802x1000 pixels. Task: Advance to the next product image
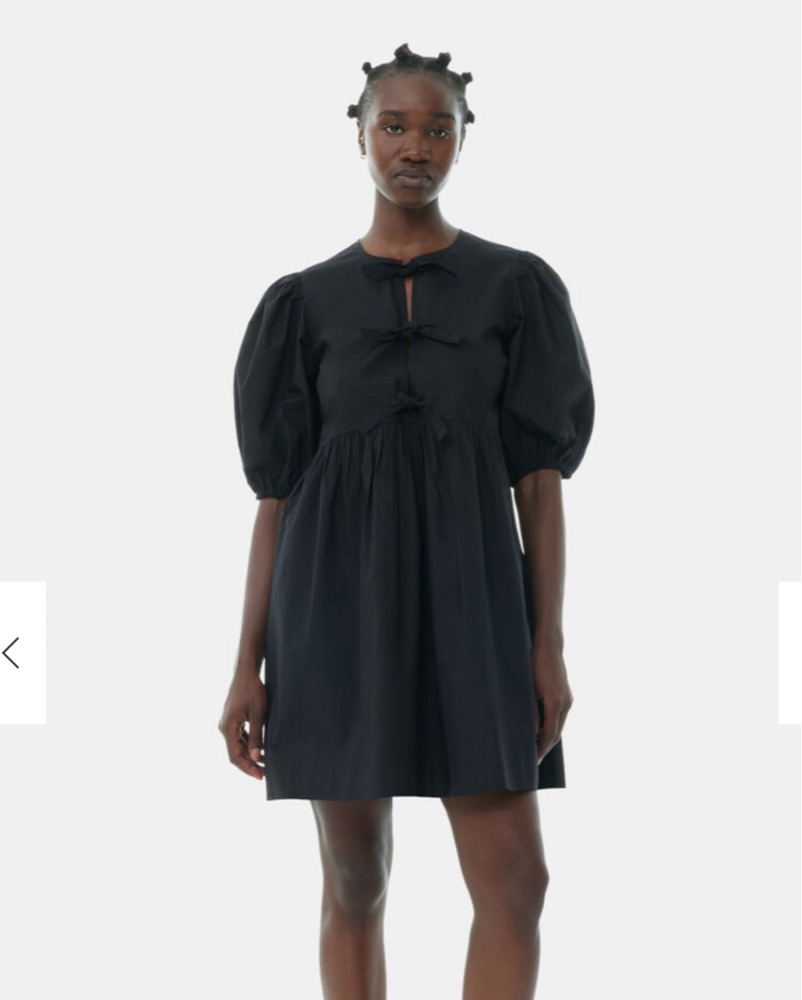pos(789,653)
